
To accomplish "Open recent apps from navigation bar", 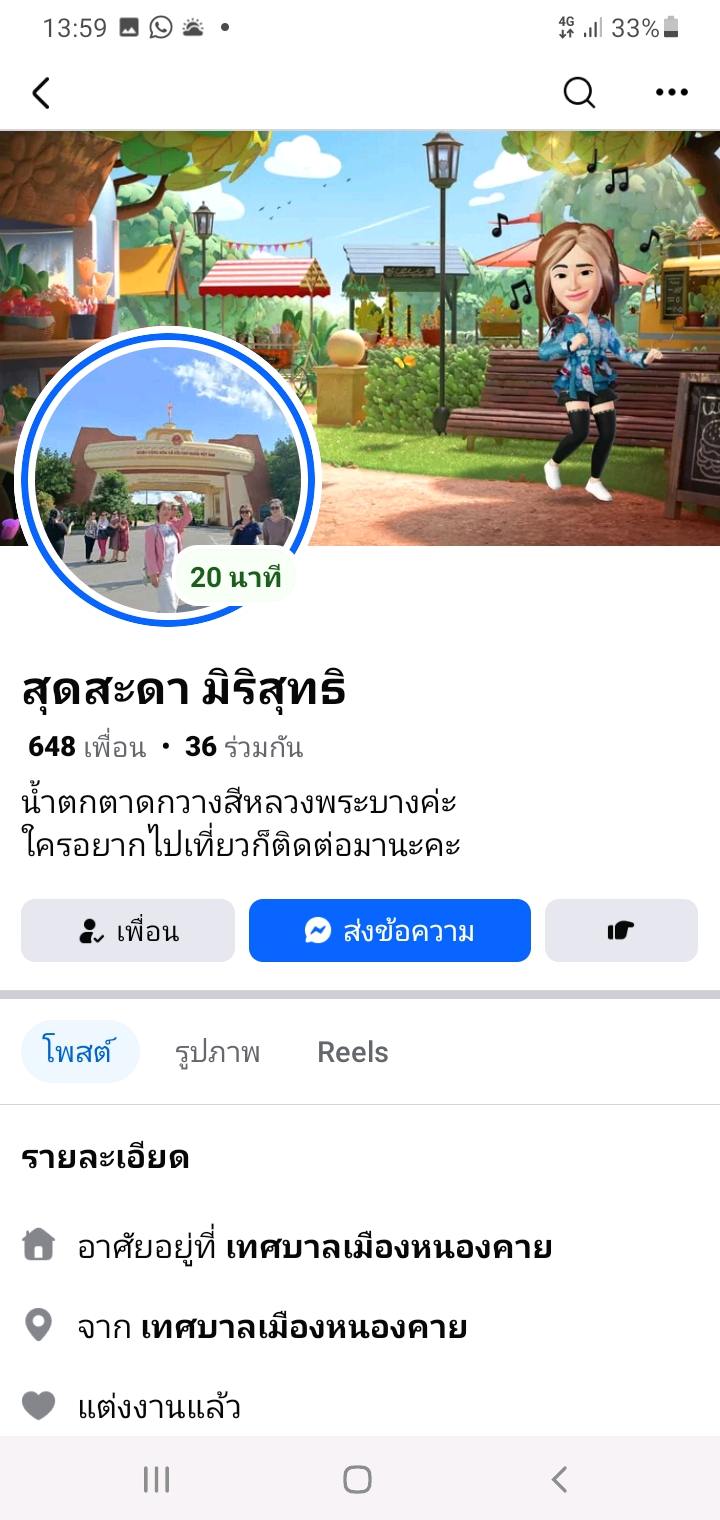I will coord(157,1479).
